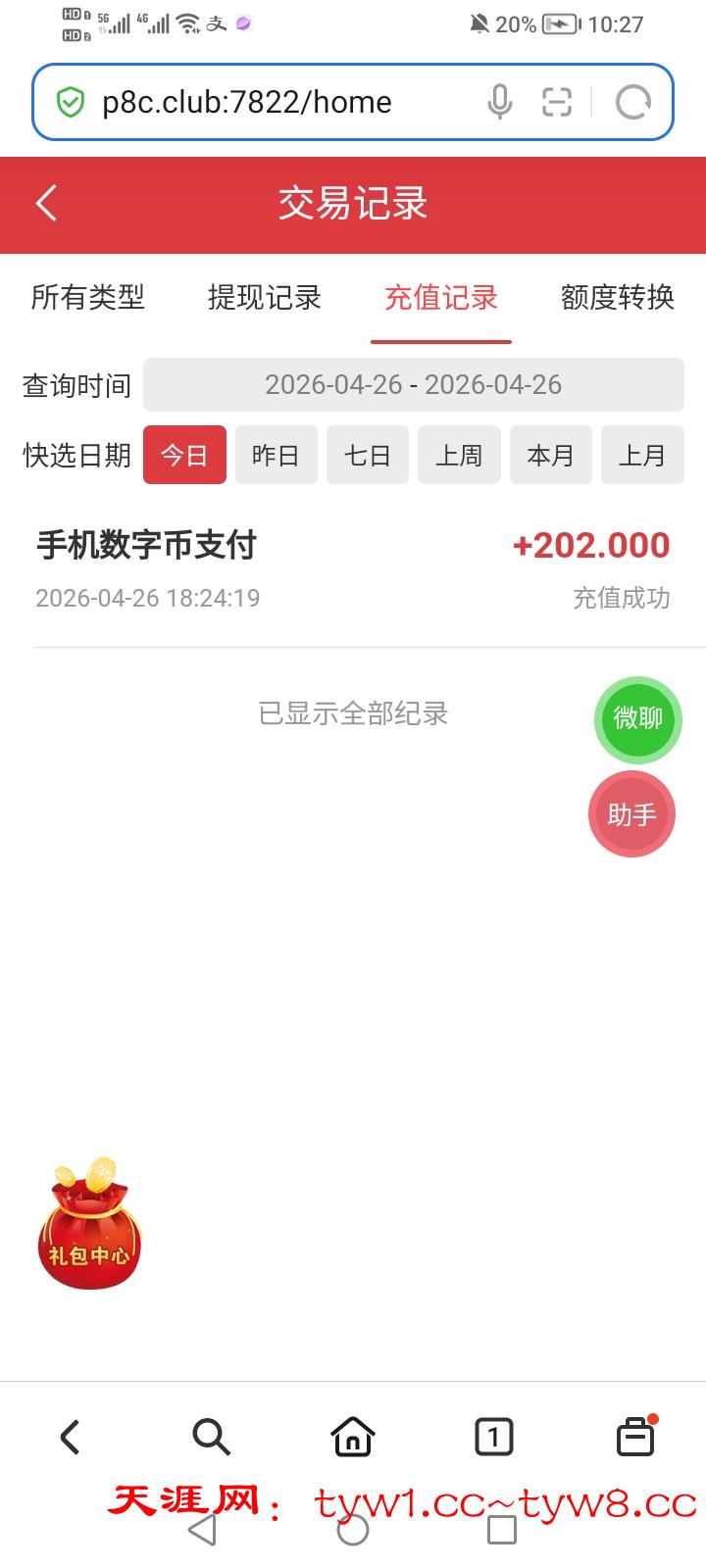The width and height of the screenshot is (706, 1568).
Task: Select the 充值记录 tab
Action: [441, 297]
